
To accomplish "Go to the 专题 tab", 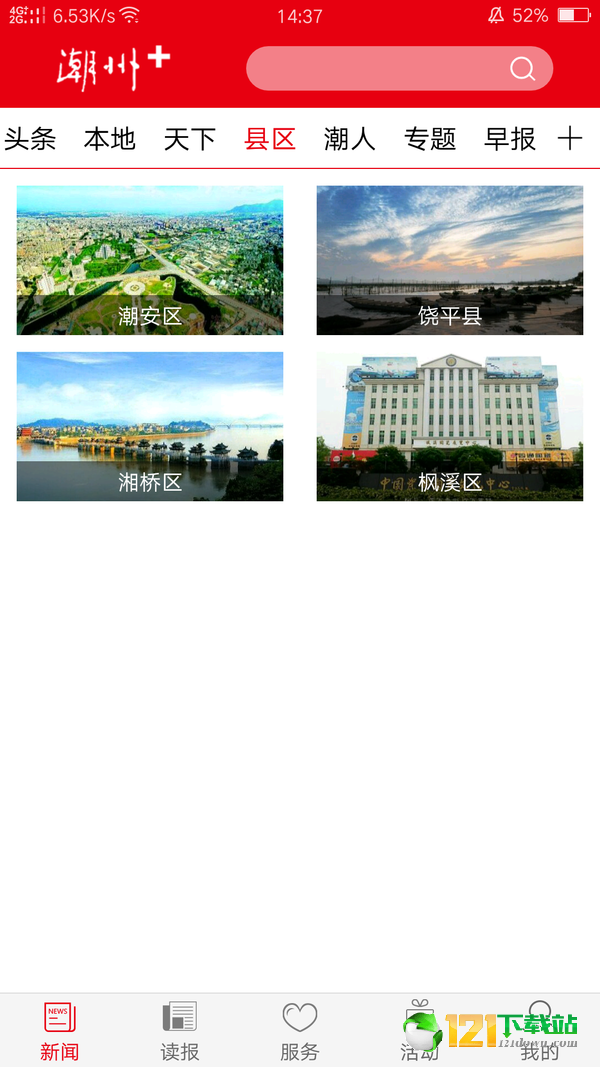I will click(430, 139).
